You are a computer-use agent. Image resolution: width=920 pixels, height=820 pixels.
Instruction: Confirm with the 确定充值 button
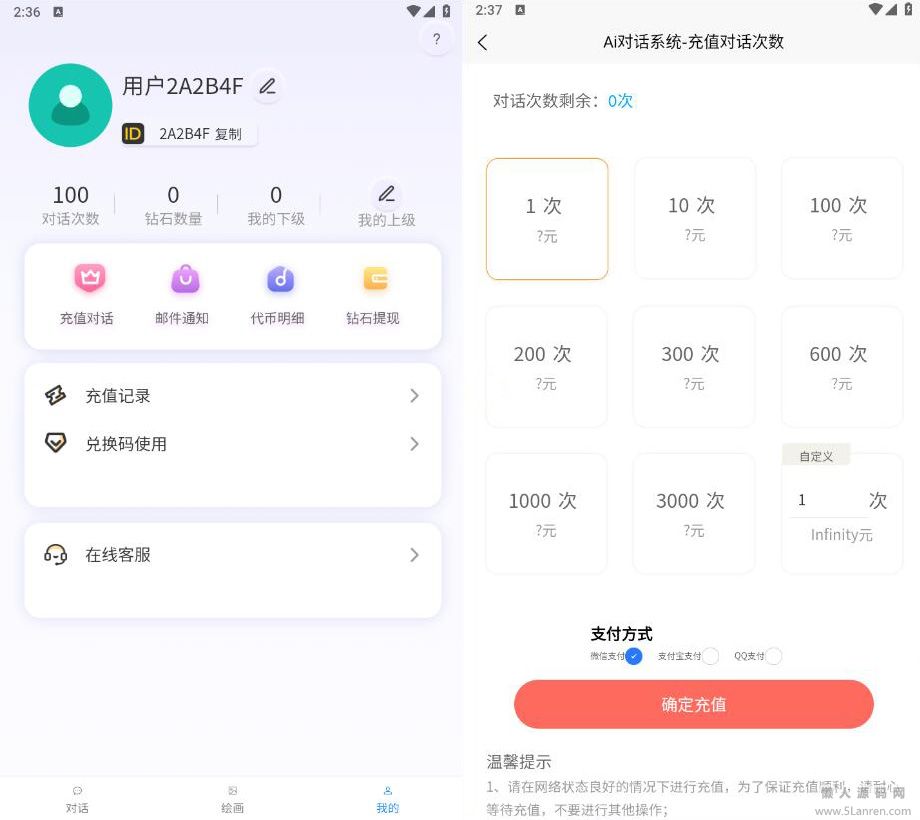point(694,705)
